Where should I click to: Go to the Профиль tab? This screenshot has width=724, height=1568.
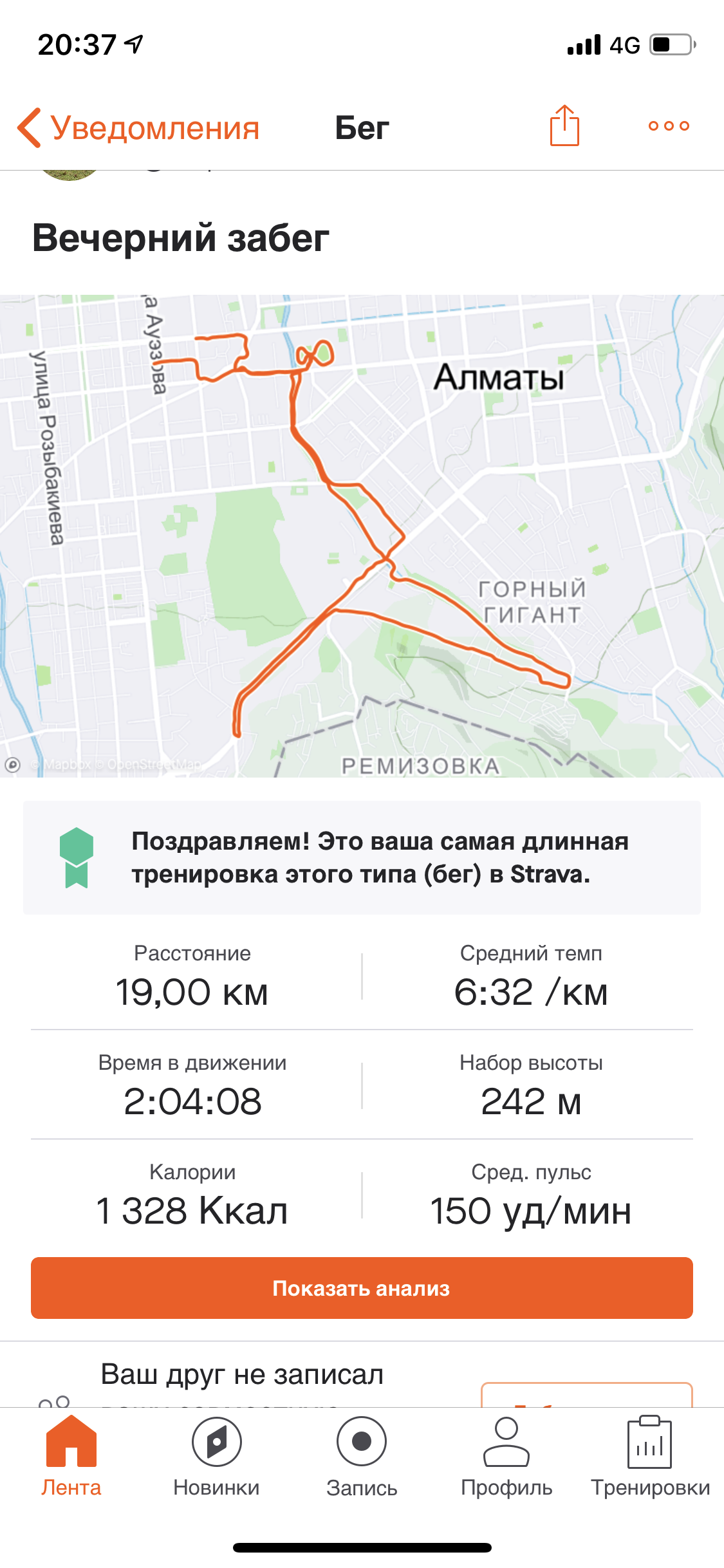point(506,1457)
